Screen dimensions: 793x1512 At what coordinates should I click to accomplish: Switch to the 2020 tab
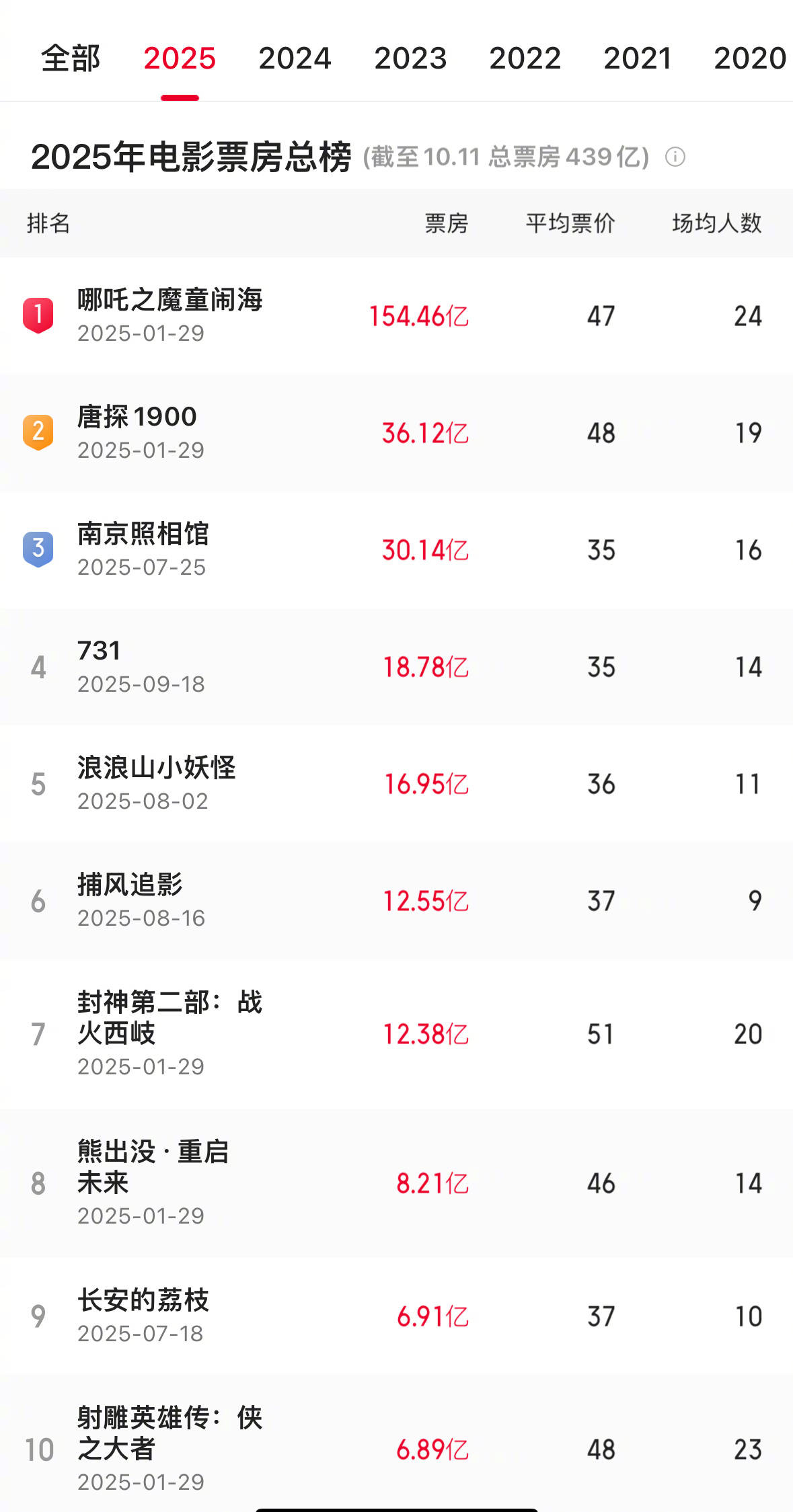(749, 58)
